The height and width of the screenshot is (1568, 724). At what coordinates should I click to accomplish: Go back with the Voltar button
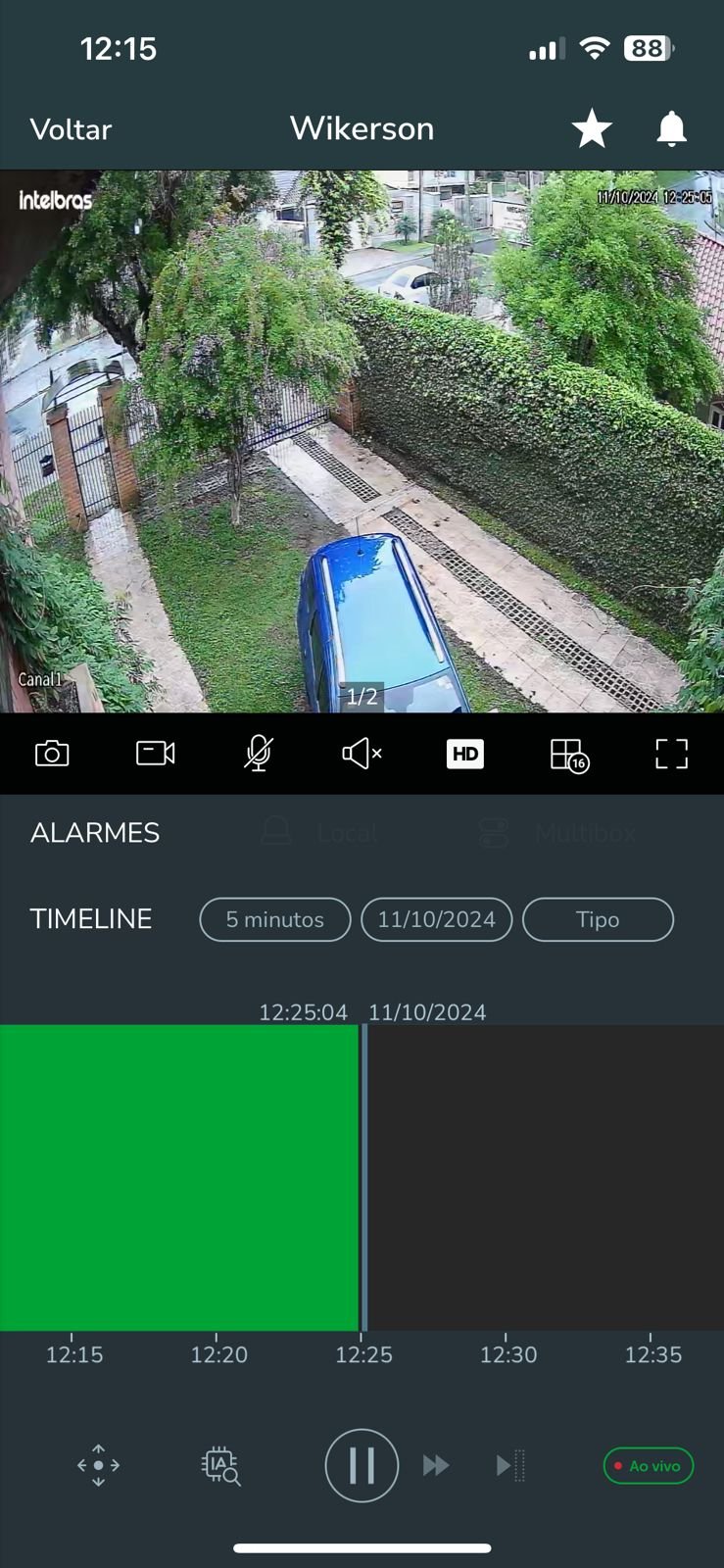click(x=71, y=129)
